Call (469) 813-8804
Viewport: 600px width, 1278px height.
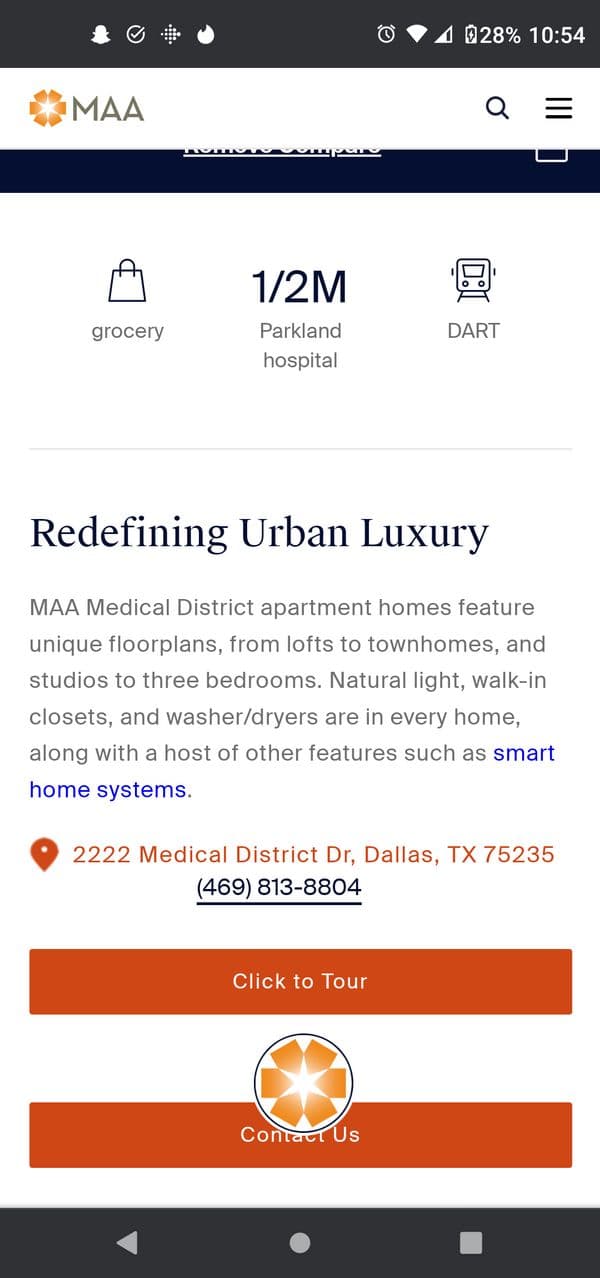pyautogui.click(x=279, y=887)
